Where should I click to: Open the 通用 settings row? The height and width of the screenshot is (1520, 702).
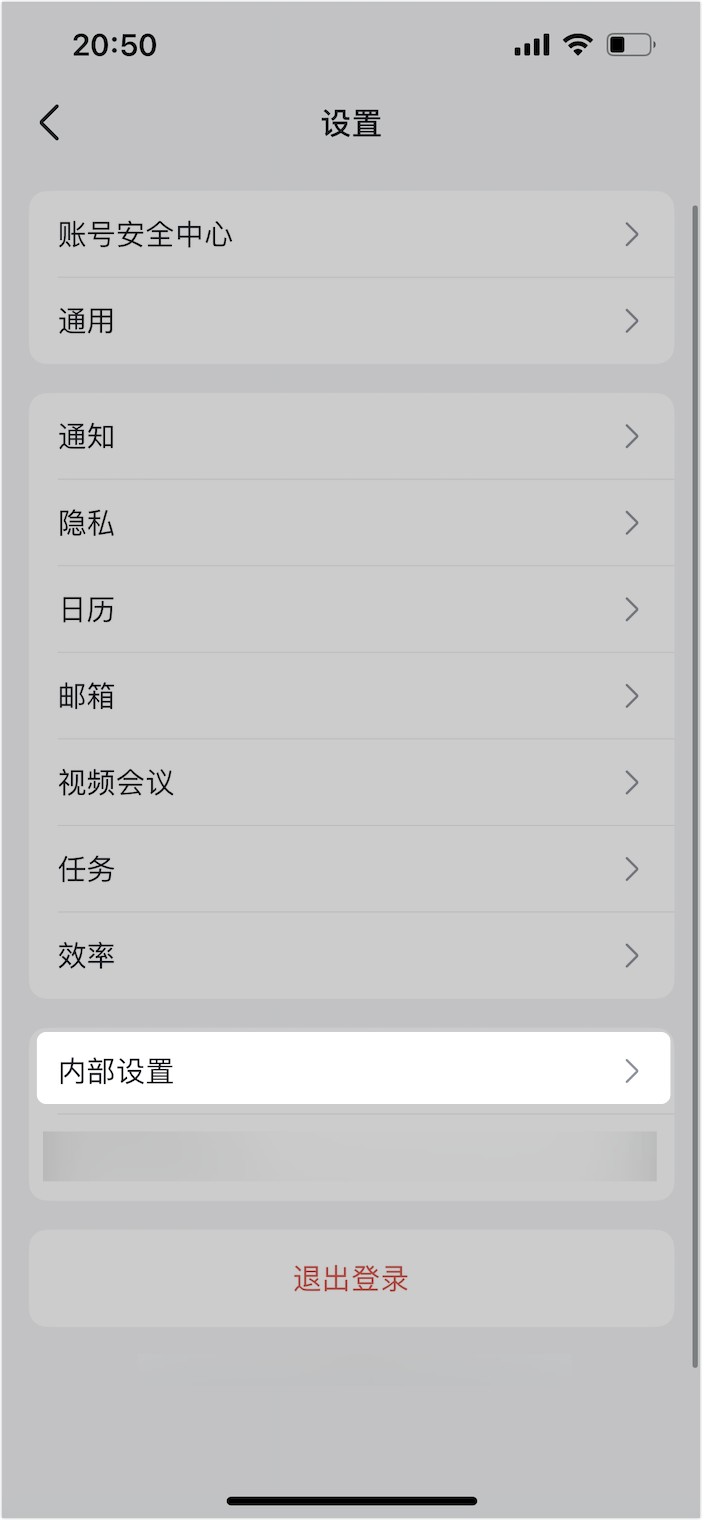click(x=351, y=321)
